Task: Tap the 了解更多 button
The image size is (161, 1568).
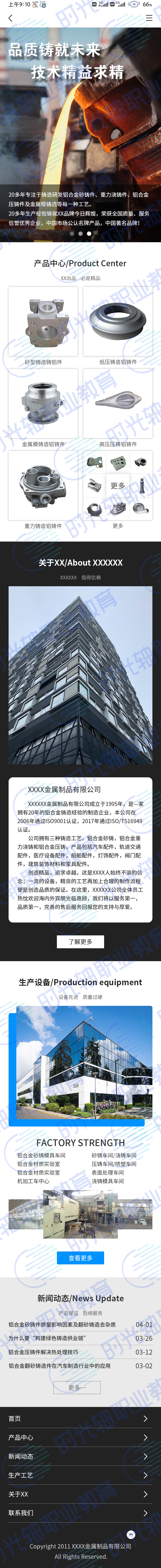Action: point(80,942)
